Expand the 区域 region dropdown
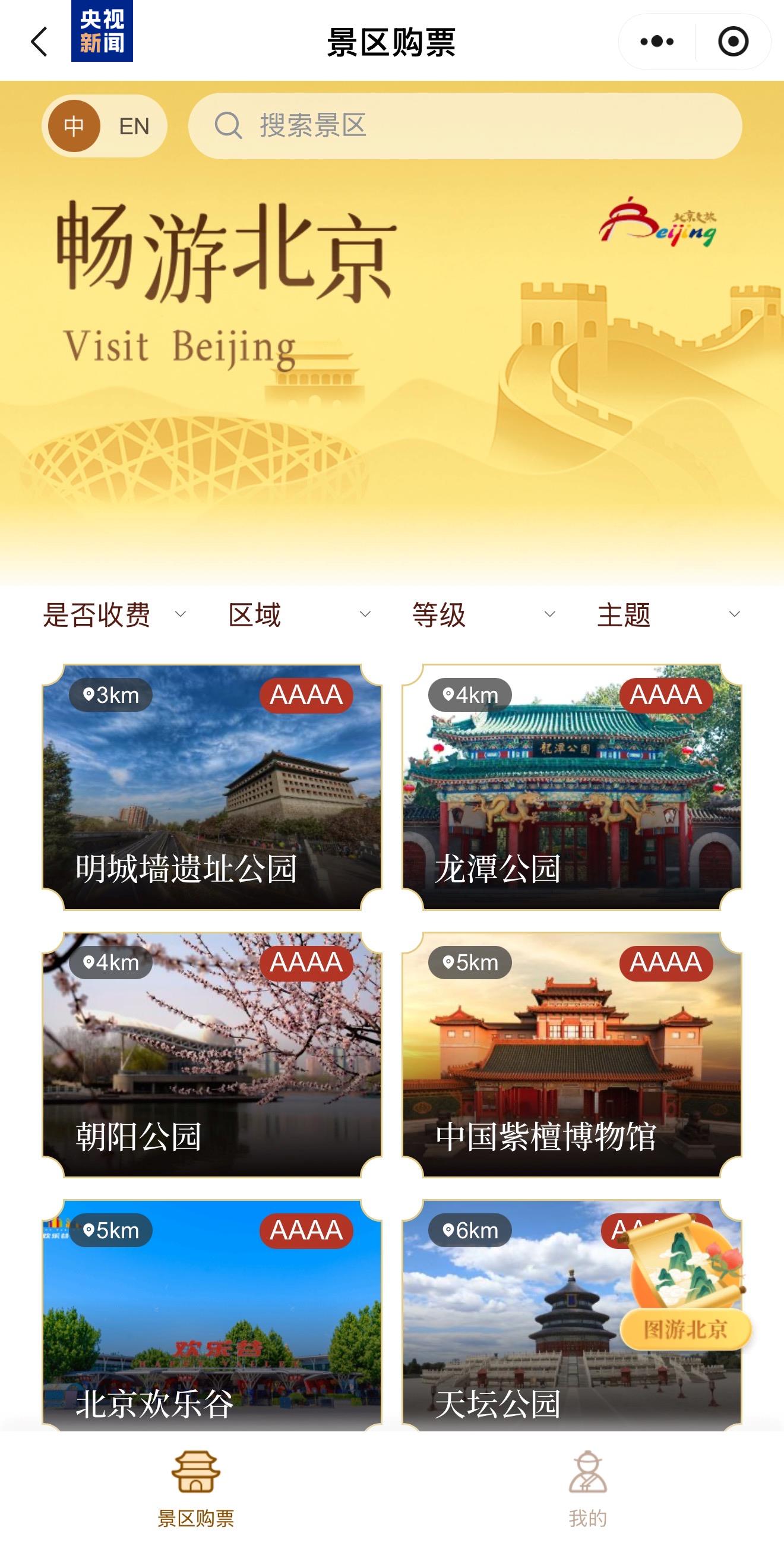Screen dimensions: 784x1552 pyautogui.click(x=253, y=614)
